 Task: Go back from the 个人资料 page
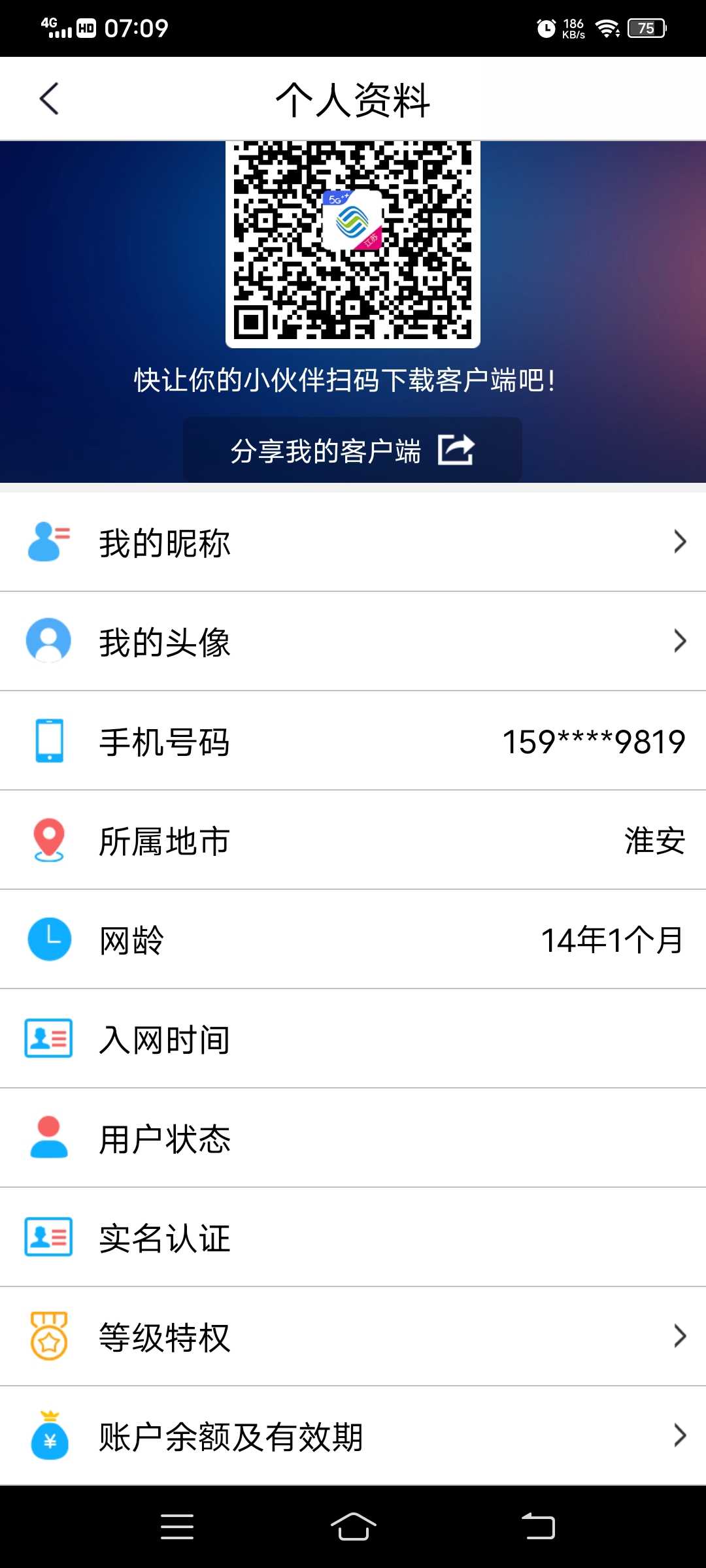click(x=49, y=99)
